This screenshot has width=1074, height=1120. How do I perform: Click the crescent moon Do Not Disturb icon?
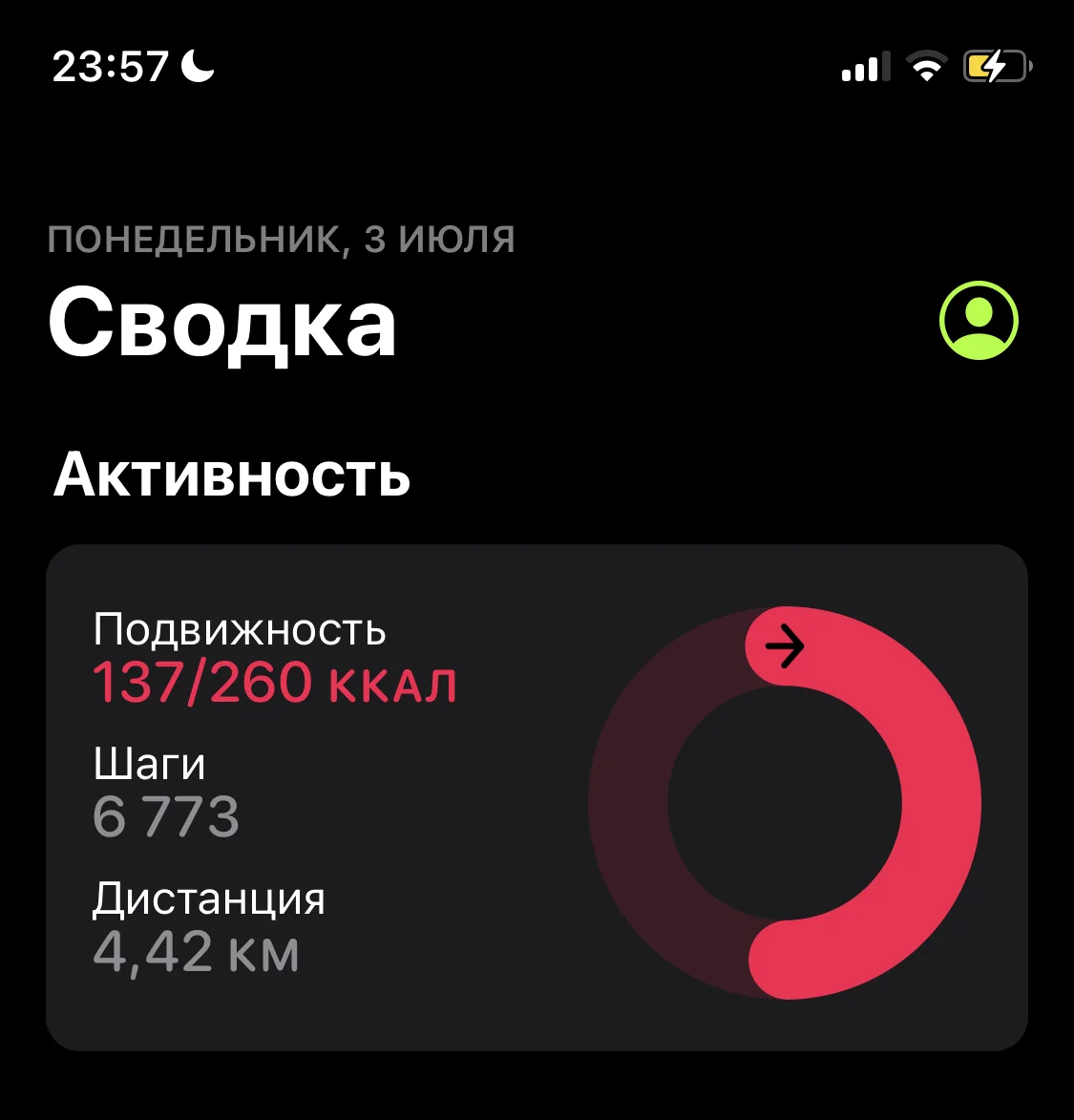pos(197,66)
